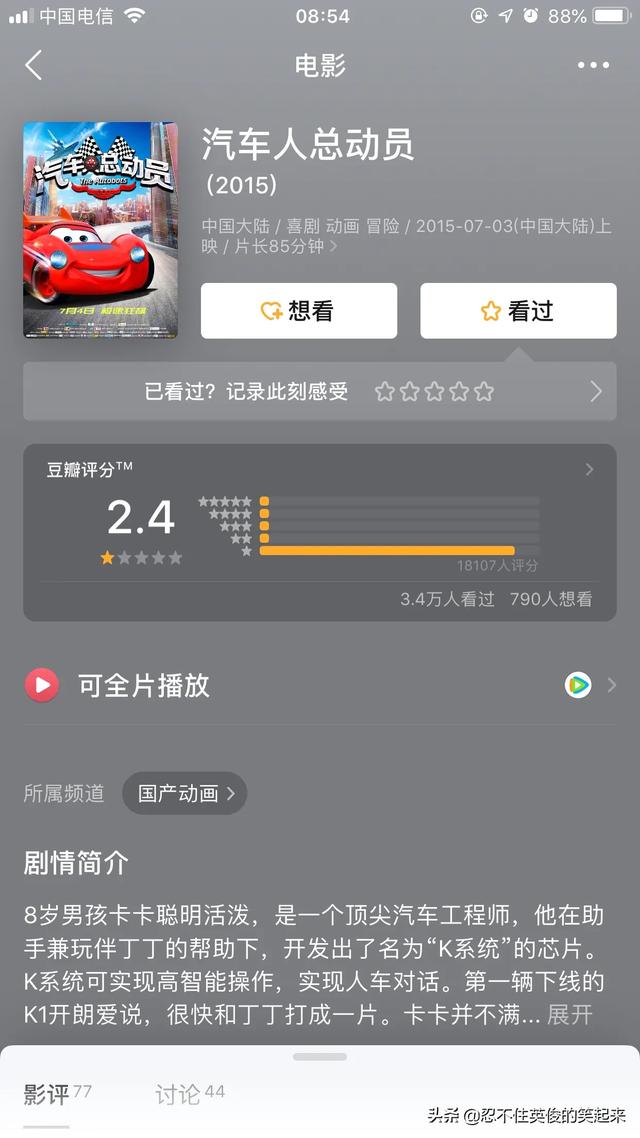Open the 已看过?记录此刻感受 rating row
Screen dimensions: 640x1138
320,392
